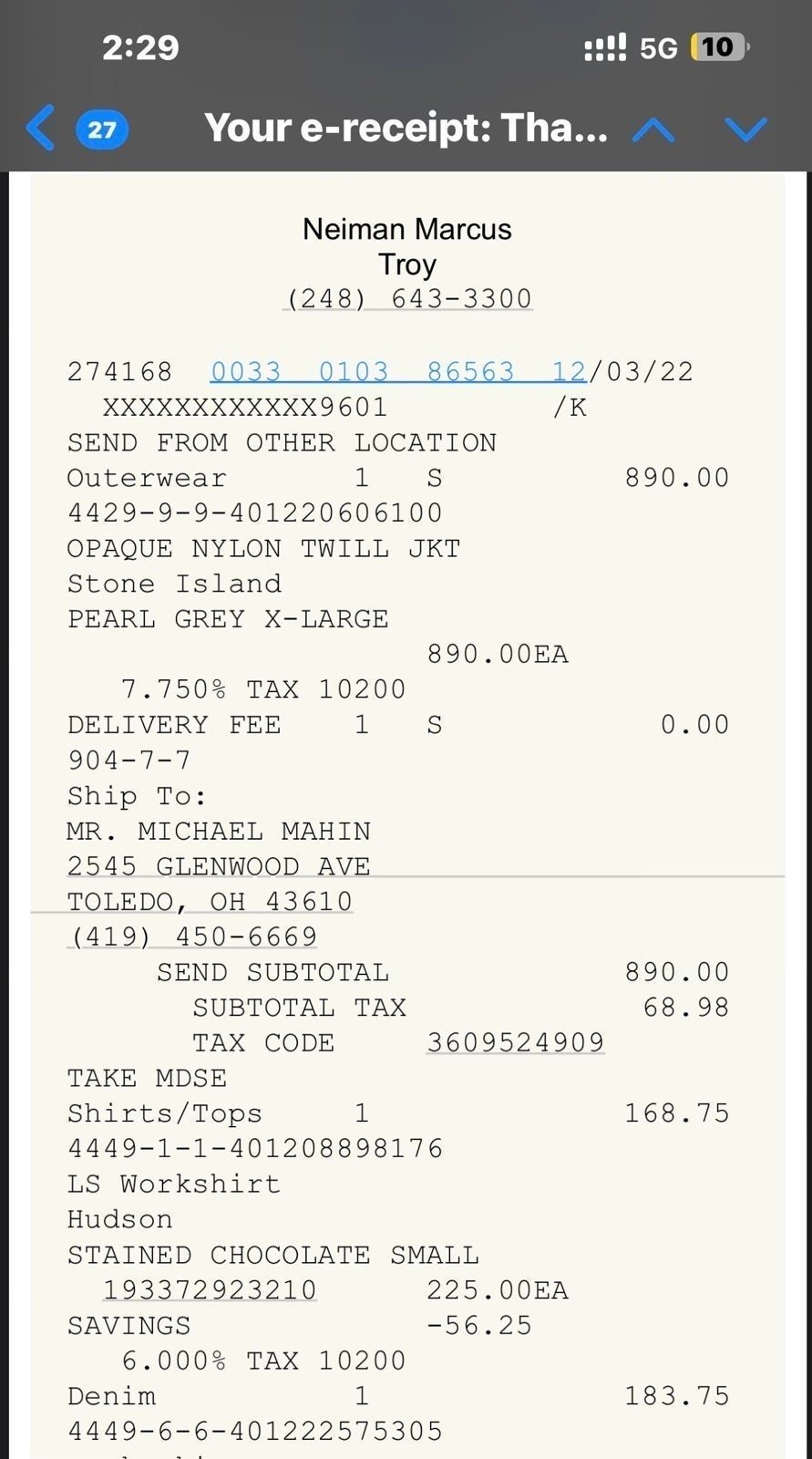Open the blue 0033 0103 86563 link
This screenshot has width=812, height=1459.
(398, 372)
